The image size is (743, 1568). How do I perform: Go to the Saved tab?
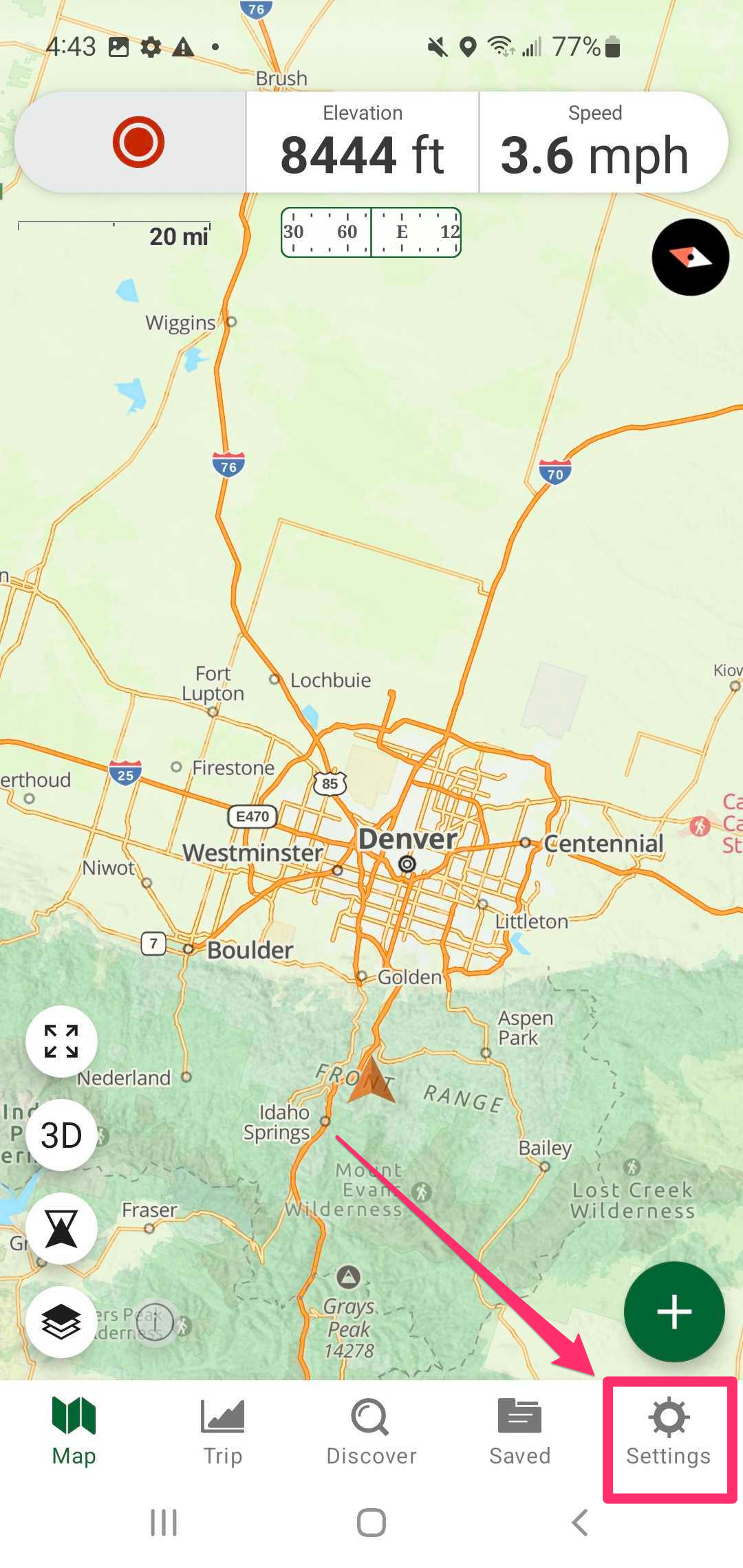pos(519,1432)
